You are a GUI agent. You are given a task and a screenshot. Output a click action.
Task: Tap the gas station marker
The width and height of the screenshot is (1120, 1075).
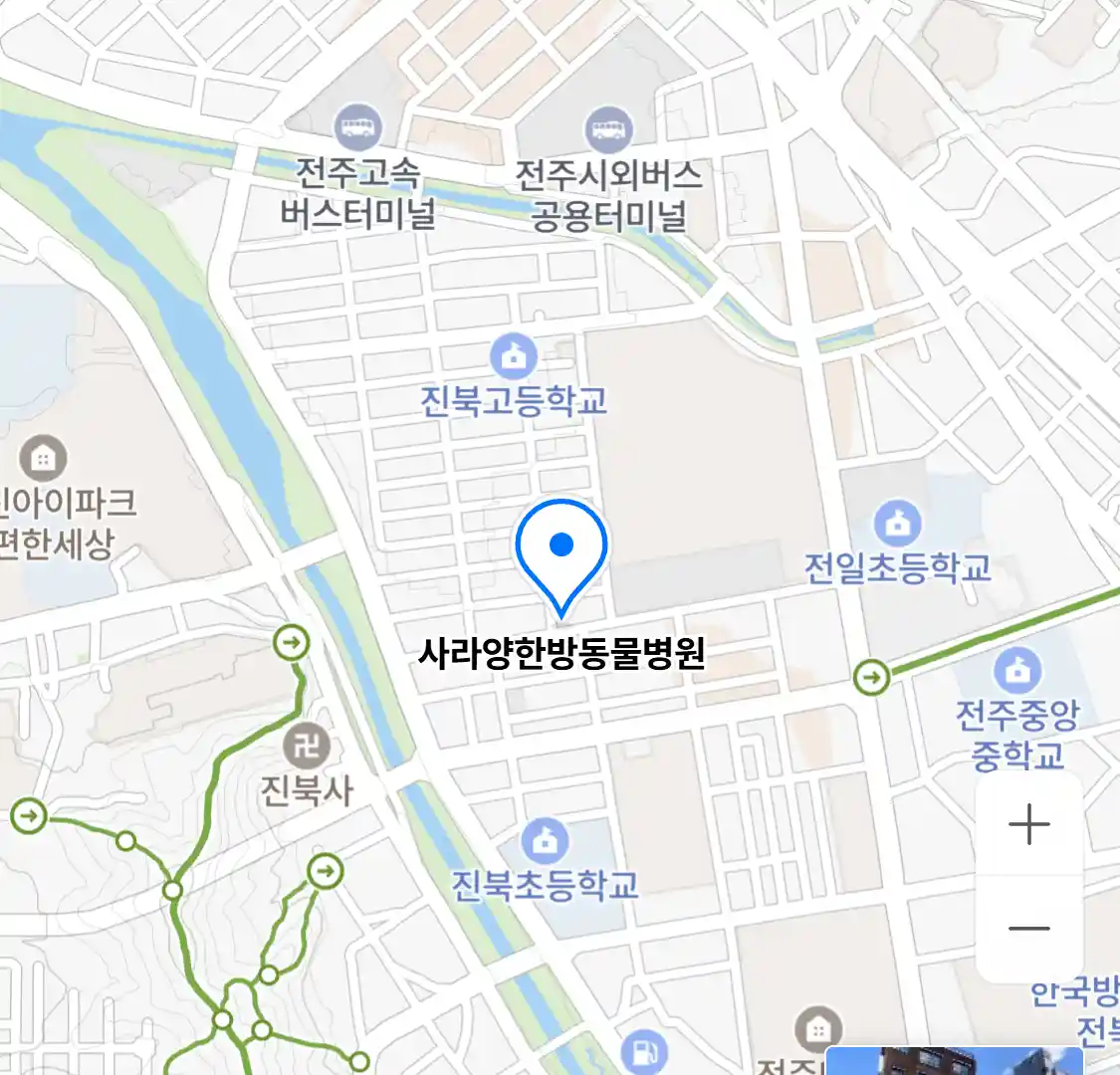(643, 1053)
